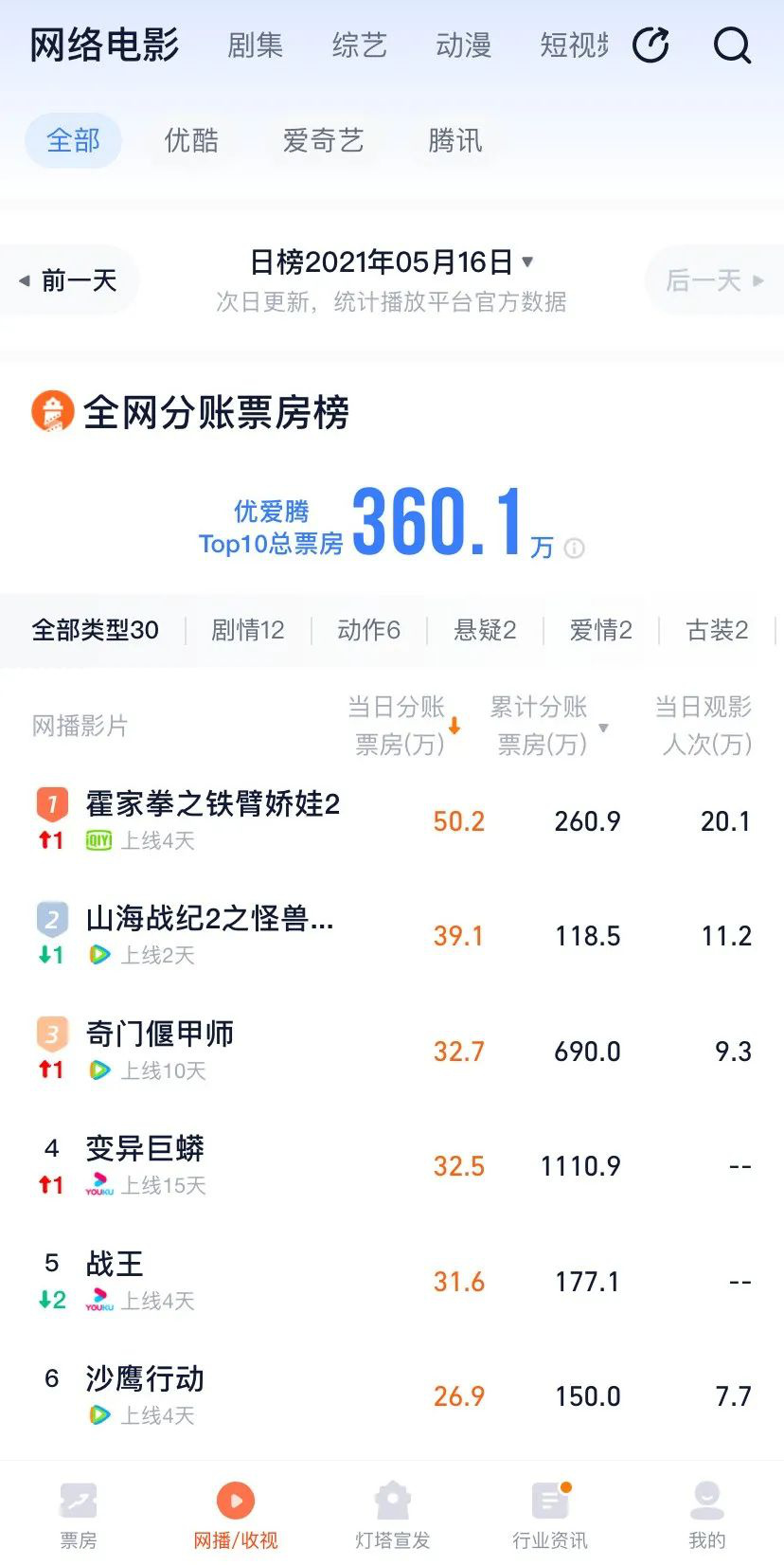Image resolution: width=784 pixels, height=1565 pixels.
Task: Open movie 奇门偃甲师
Action: click(160, 1034)
